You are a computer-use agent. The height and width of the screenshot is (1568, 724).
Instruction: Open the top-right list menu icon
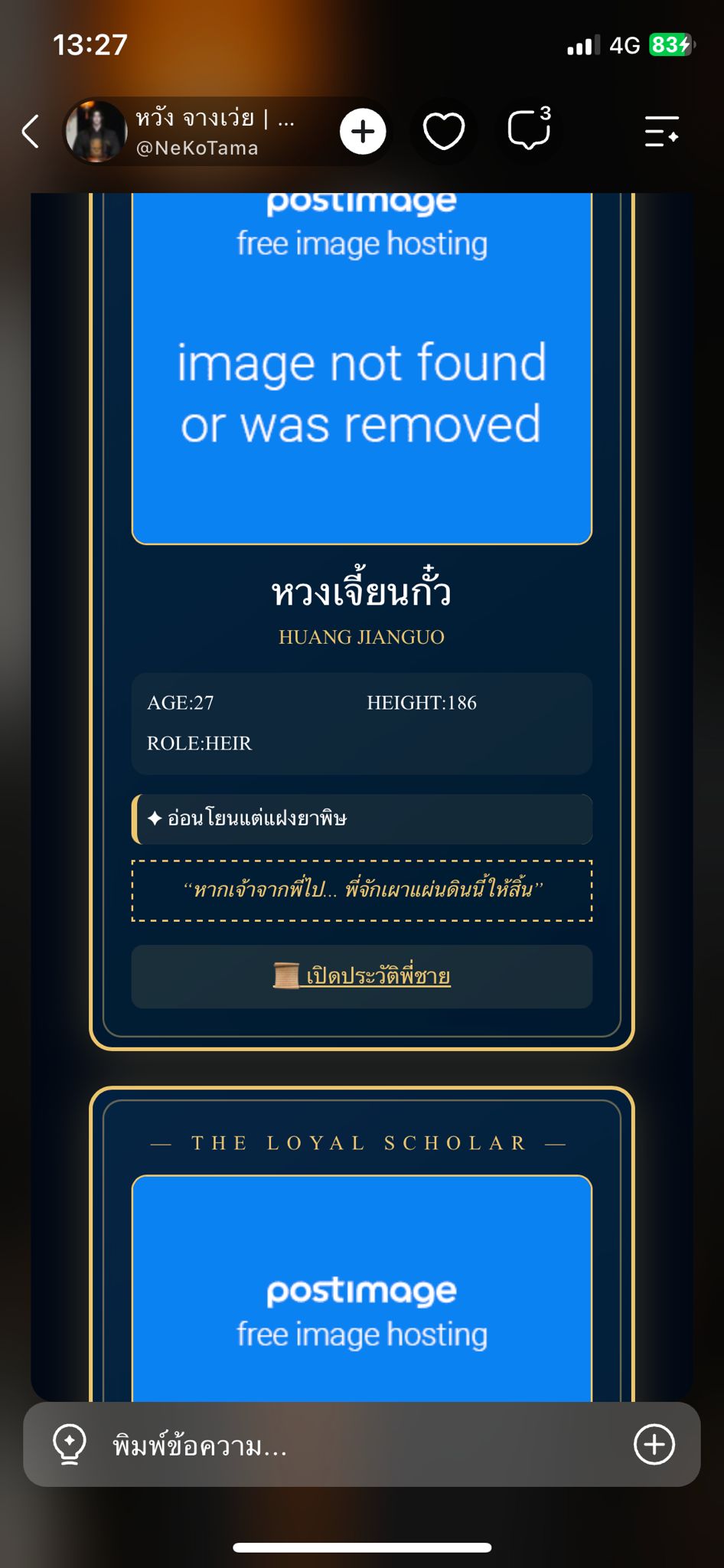662,132
